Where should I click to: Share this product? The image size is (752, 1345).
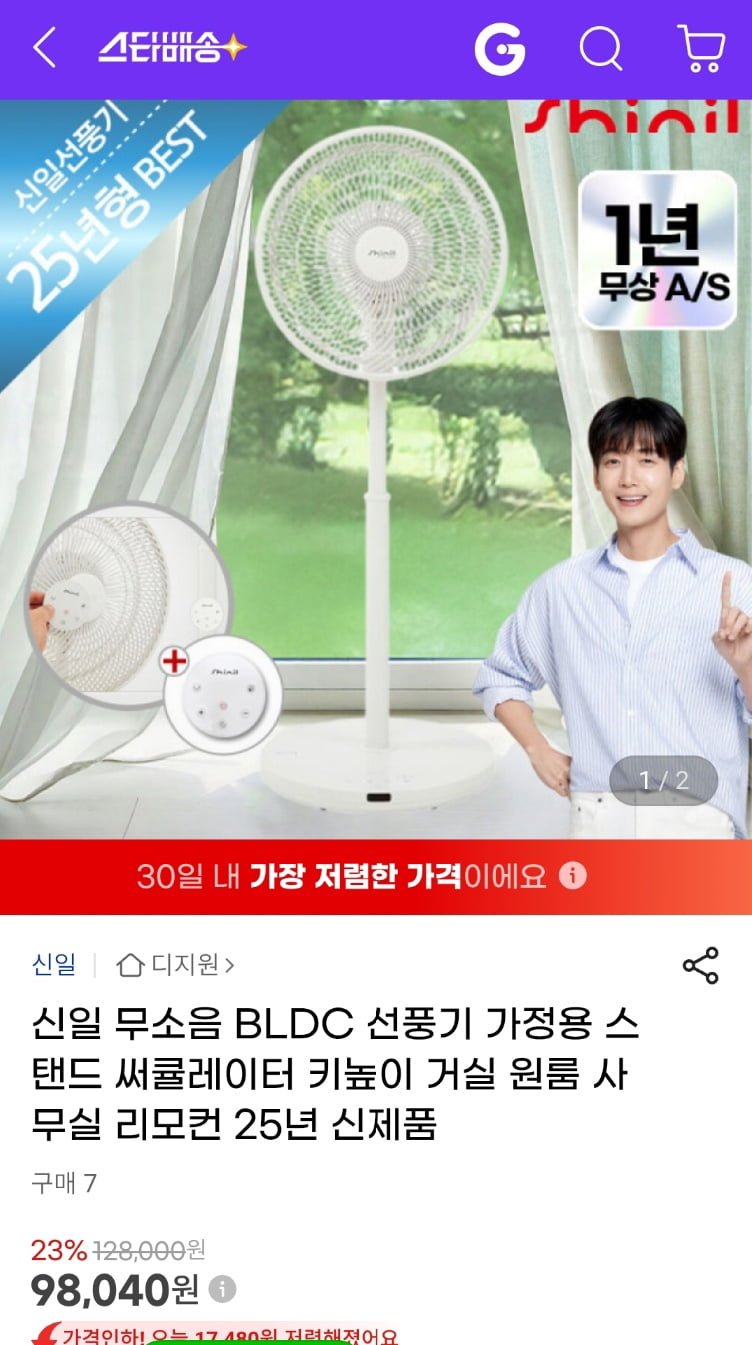[700, 965]
